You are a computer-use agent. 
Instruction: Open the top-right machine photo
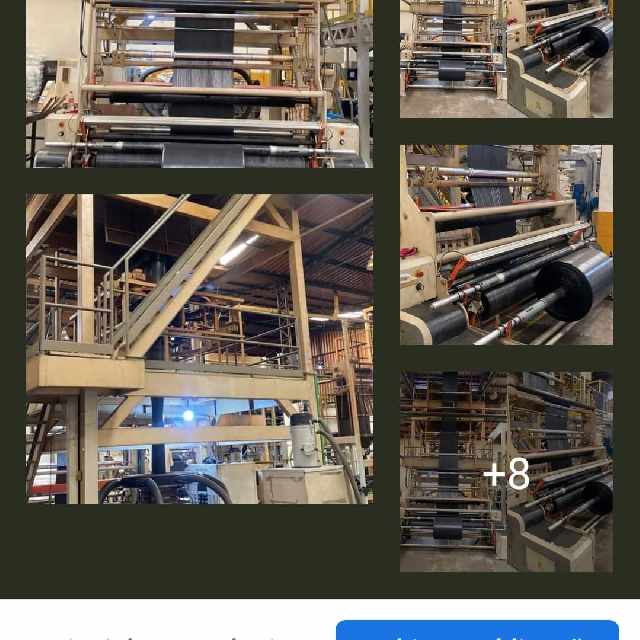[x=506, y=58]
